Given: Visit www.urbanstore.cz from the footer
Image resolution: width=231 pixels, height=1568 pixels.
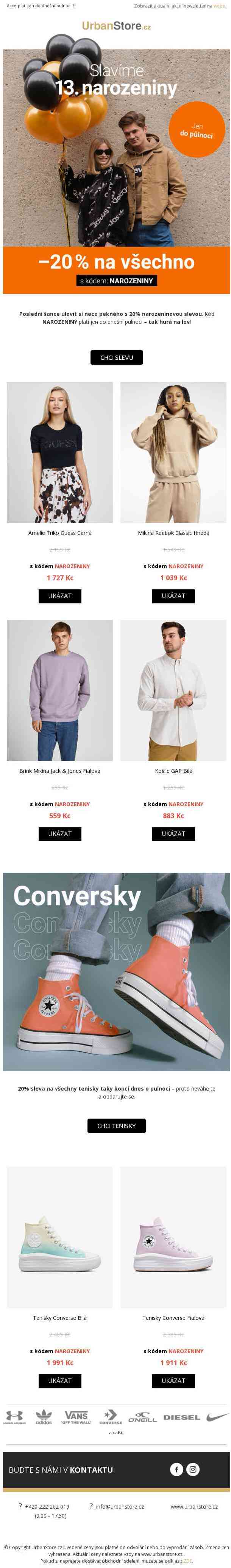Looking at the screenshot, I should click(194, 1506).
